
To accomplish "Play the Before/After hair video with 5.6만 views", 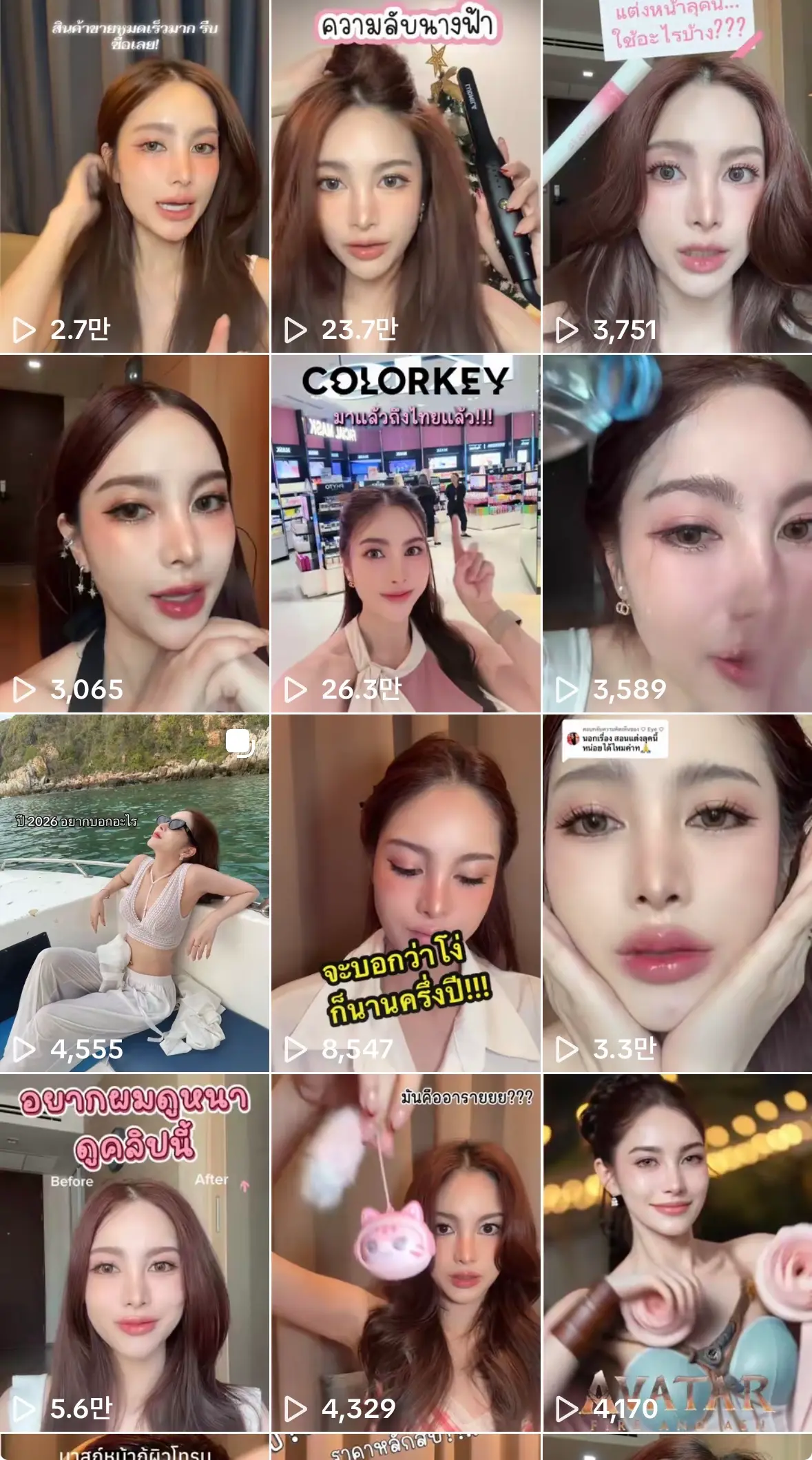I will [134, 1253].
